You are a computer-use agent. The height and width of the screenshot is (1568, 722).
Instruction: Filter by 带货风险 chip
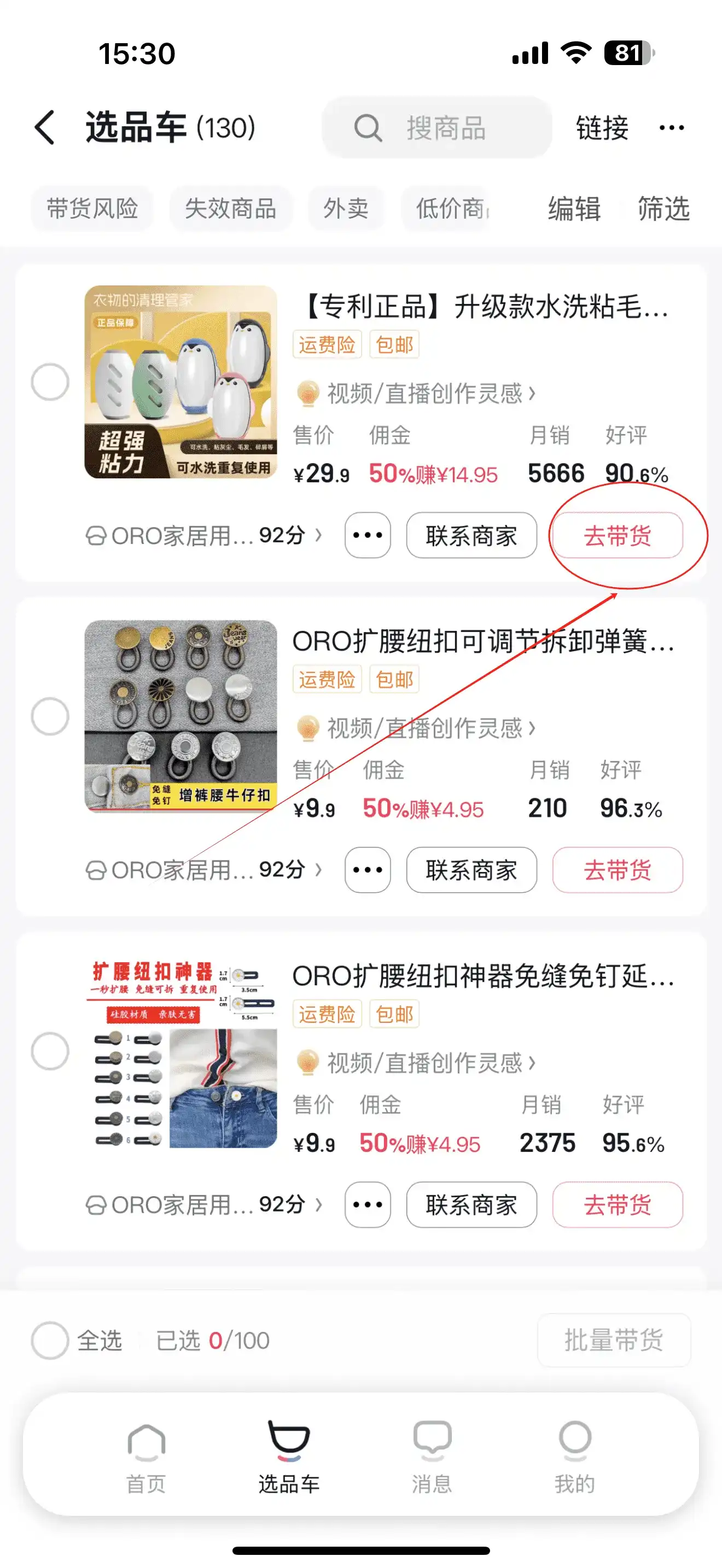click(92, 209)
